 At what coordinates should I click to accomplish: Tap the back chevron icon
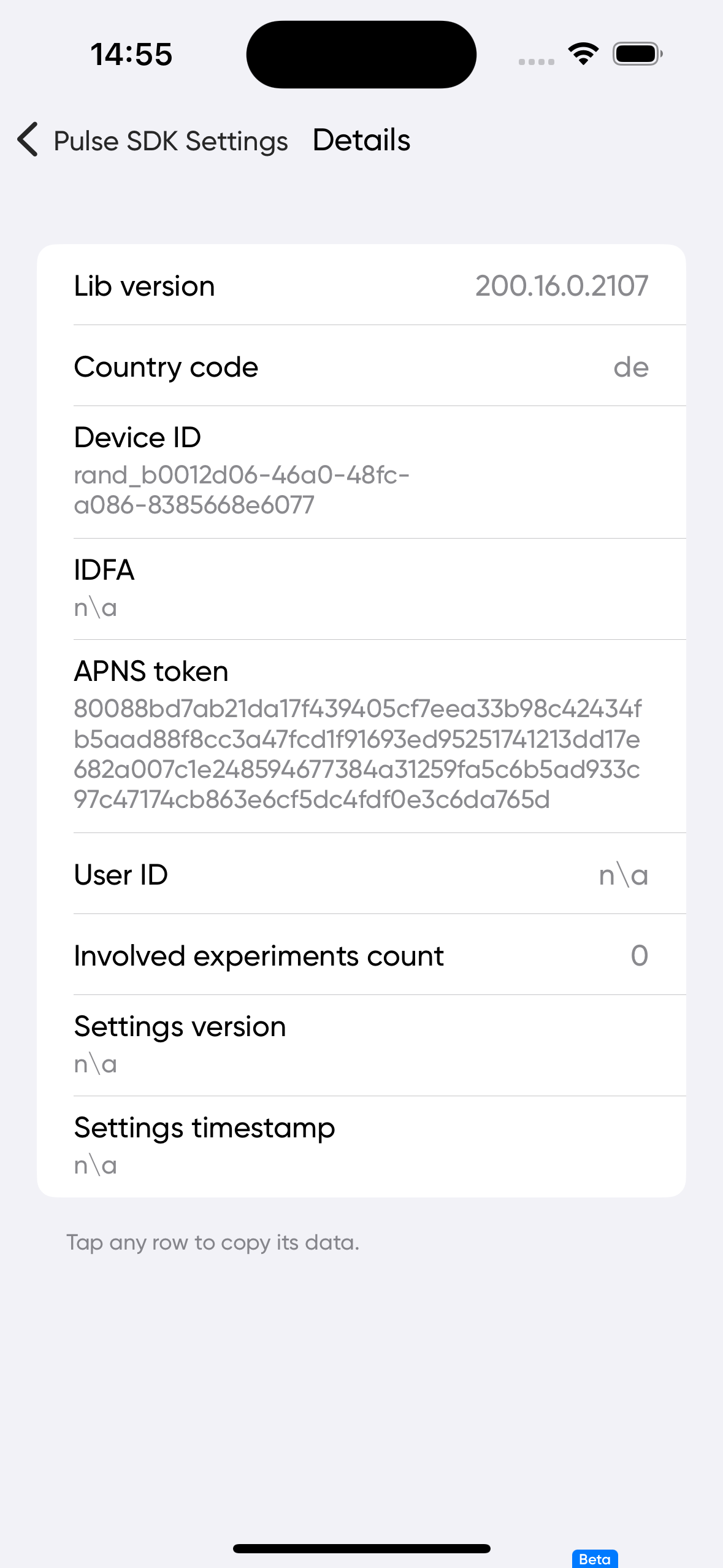pos(28,140)
